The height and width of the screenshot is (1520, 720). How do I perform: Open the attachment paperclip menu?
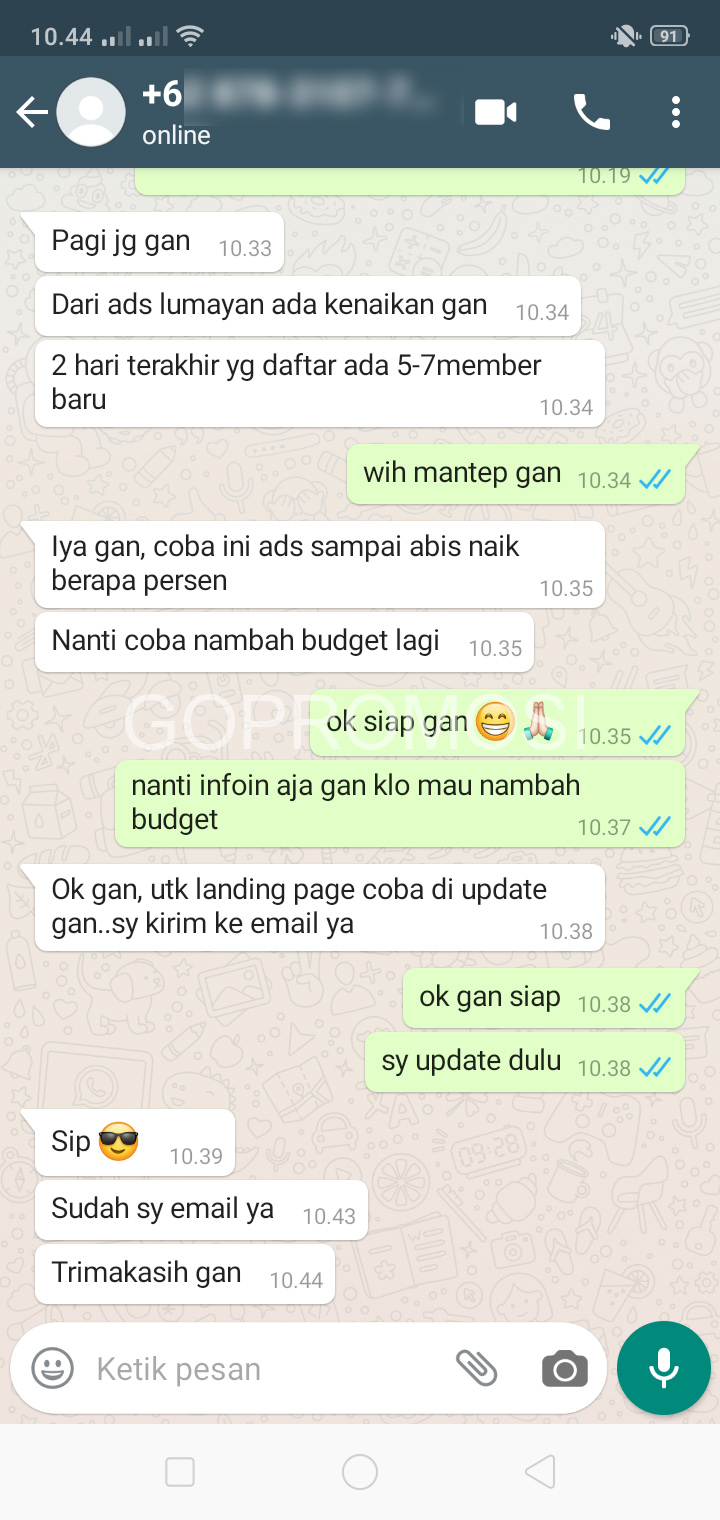pyautogui.click(x=479, y=1367)
